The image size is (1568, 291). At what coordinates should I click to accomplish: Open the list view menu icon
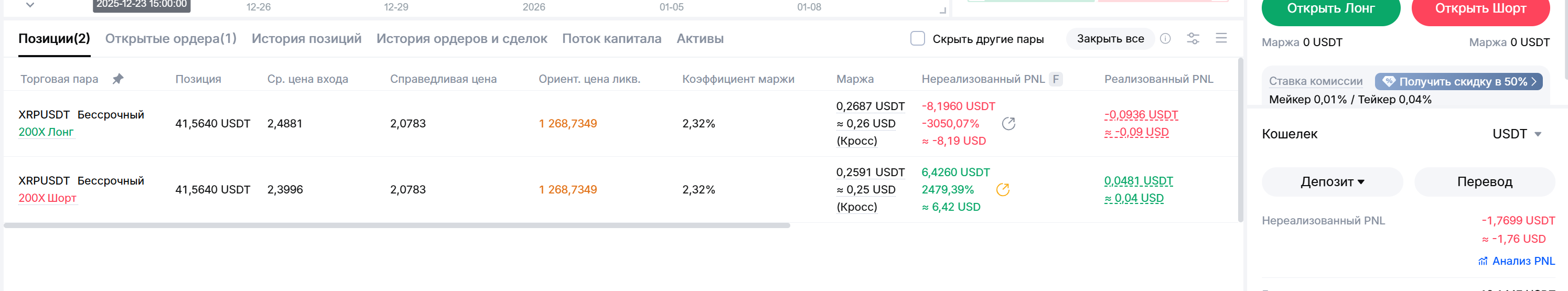click(1220, 38)
